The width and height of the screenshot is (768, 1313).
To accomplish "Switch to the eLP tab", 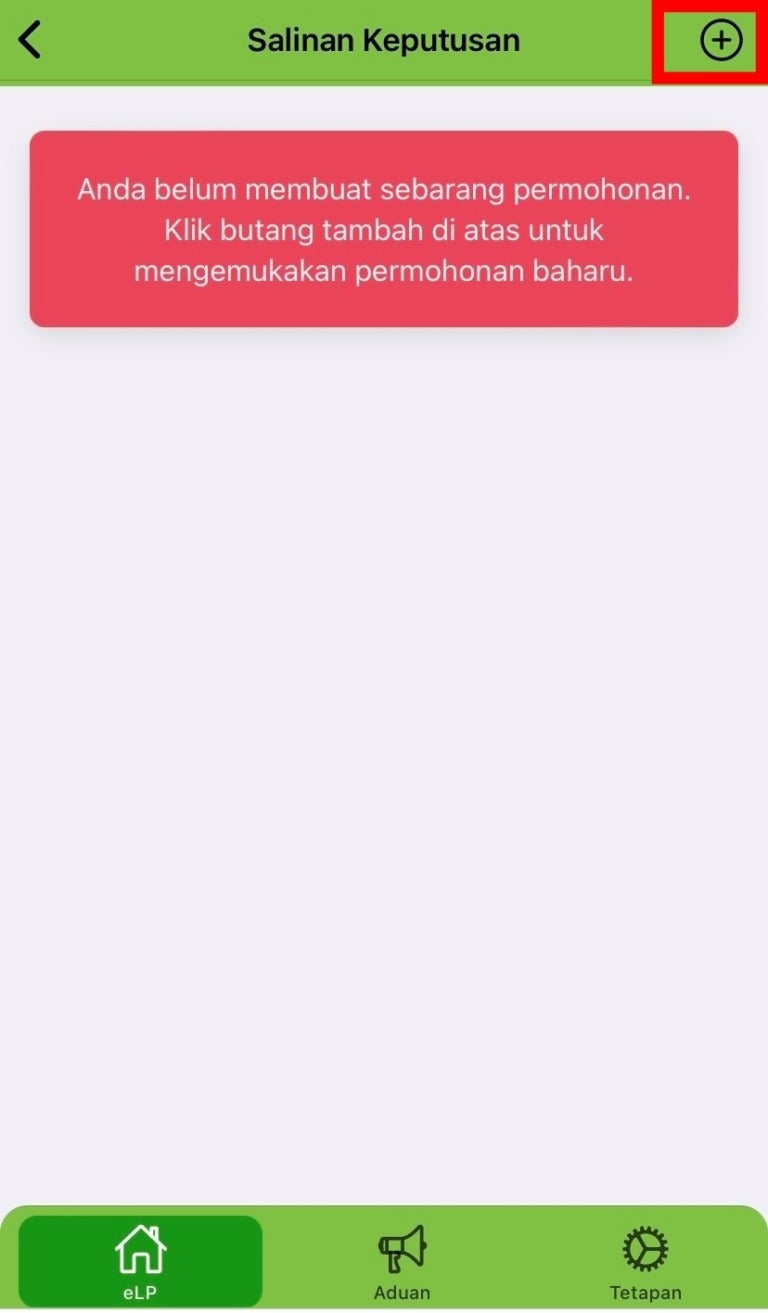I will (x=140, y=1261).
